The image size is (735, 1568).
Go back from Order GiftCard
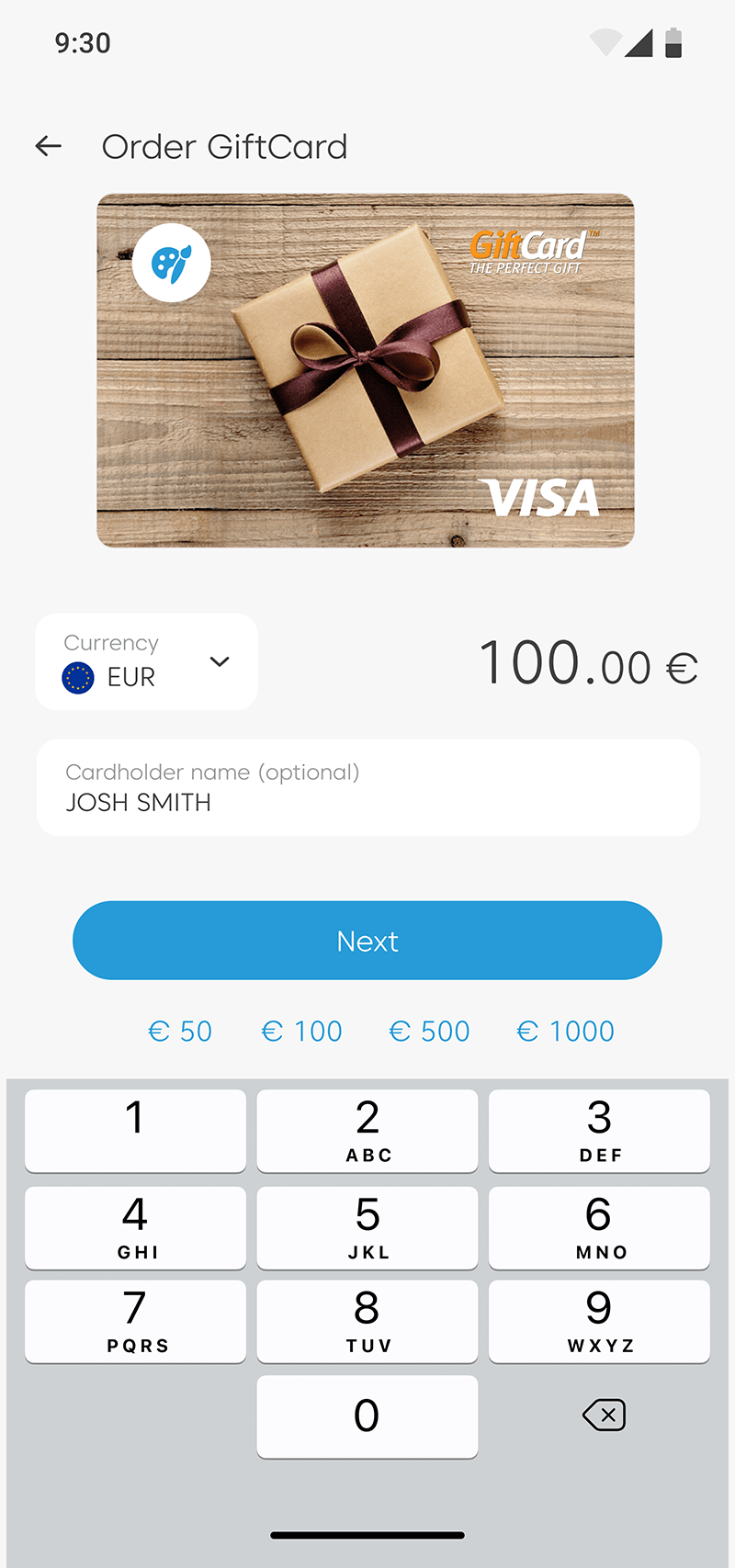pyautogui.click(x=48, y=146)
